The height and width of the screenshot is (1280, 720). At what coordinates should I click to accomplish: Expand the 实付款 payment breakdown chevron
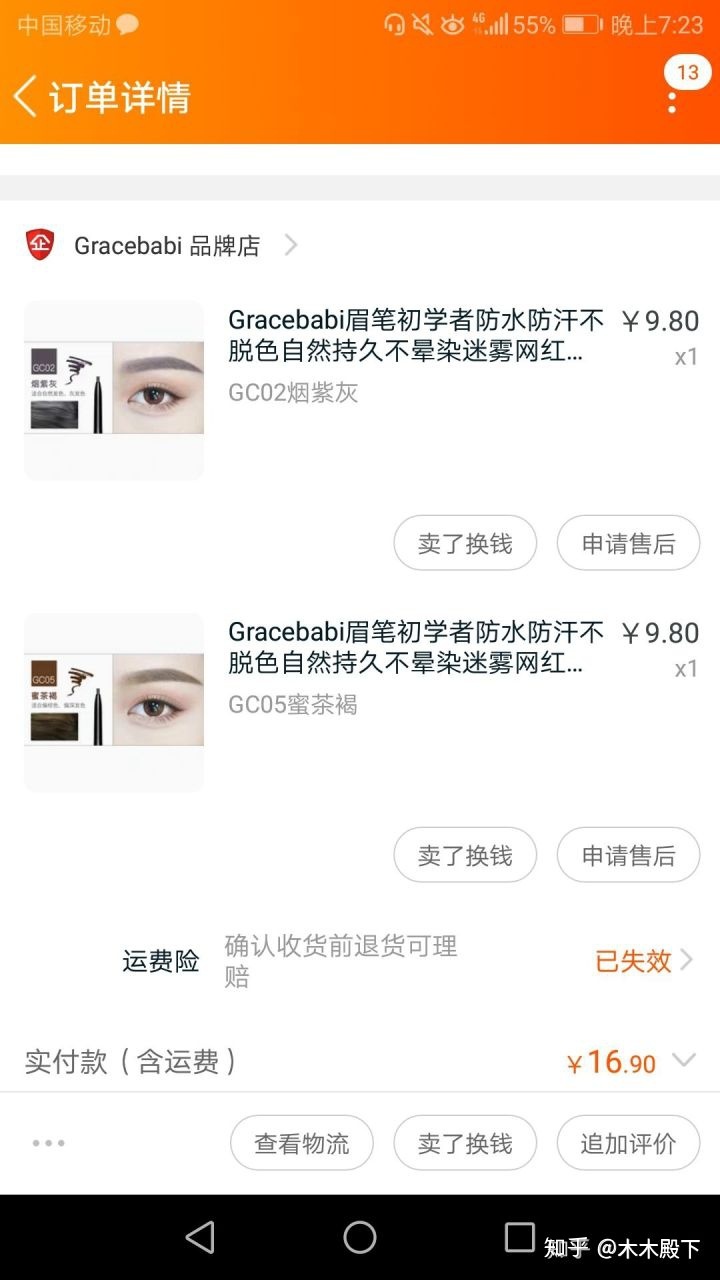pyautogui.click(x=684, y=1062)
